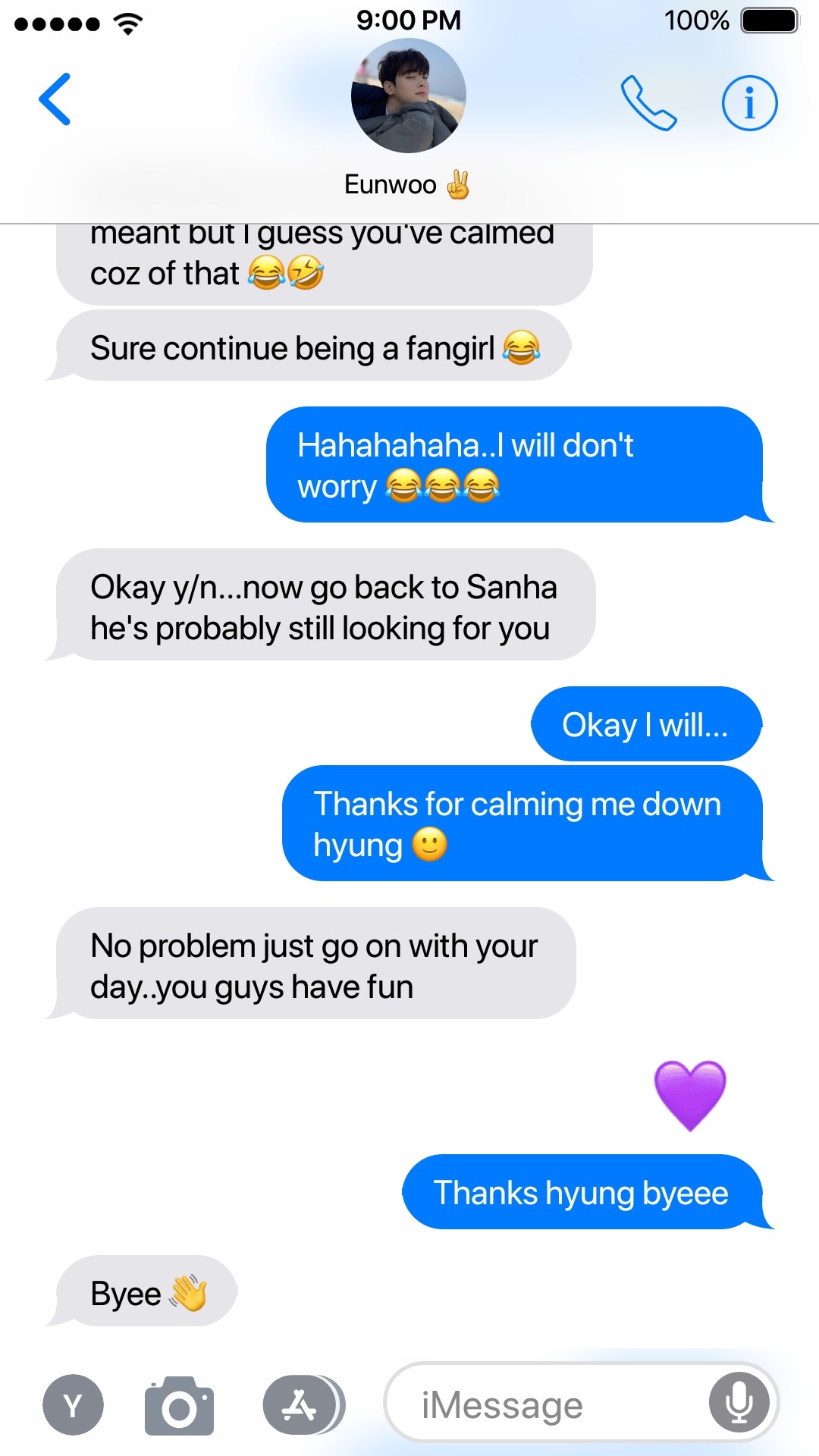Screen dimensions: 819x1456
Task: Call Eunwoo with the phone icon
Action: tap(648, 103)
